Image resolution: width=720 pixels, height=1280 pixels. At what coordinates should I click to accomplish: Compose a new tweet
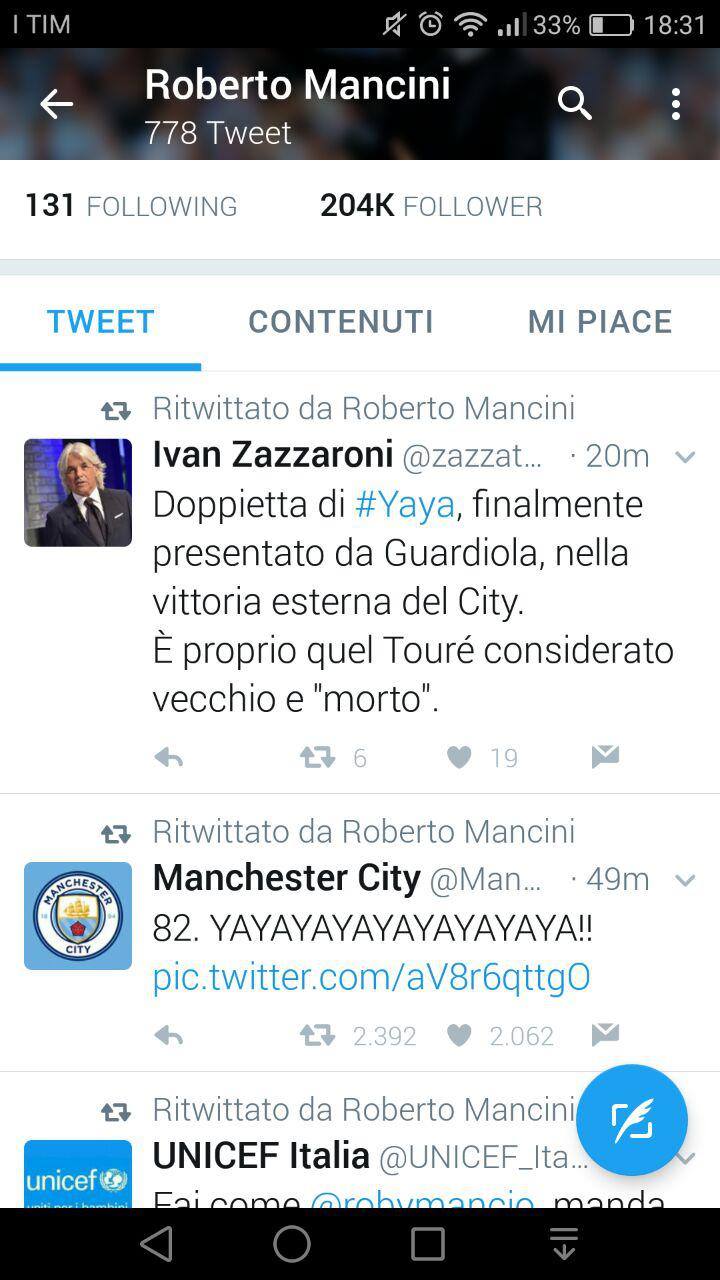(x=632, y=1120)
